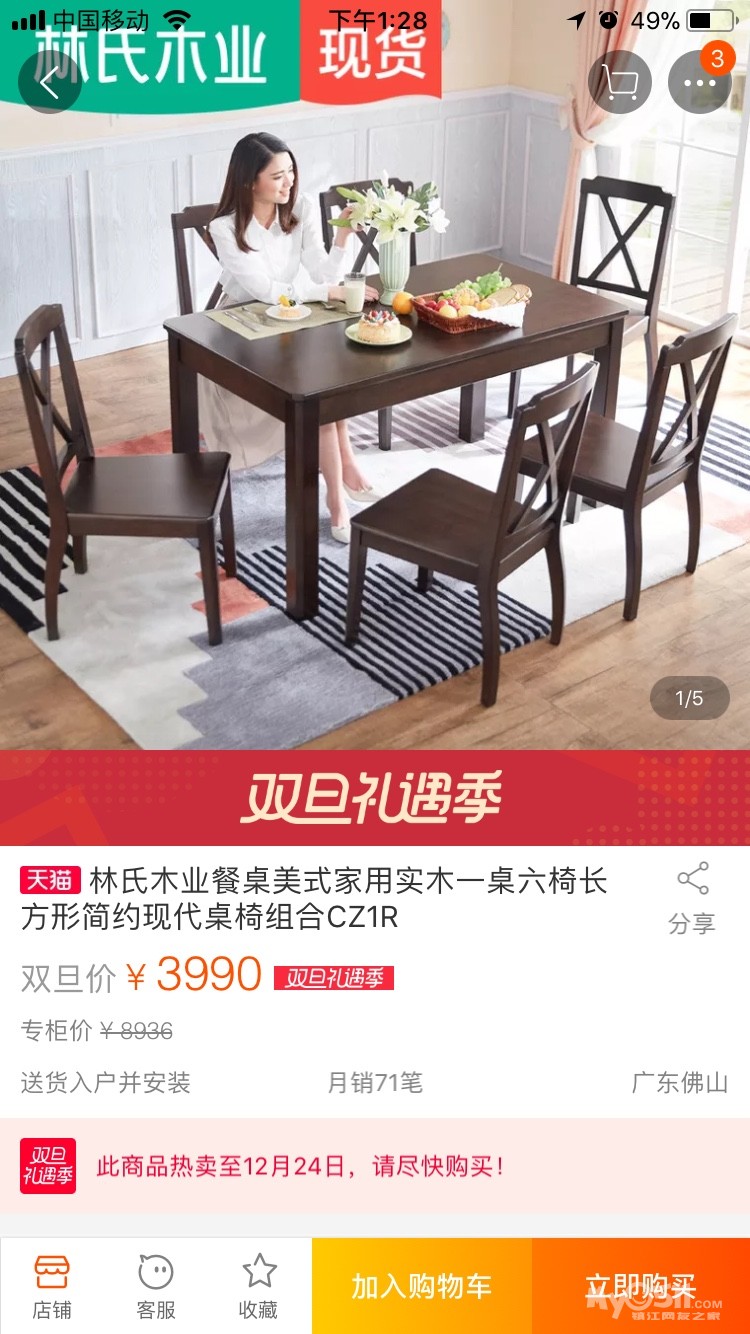Open the 店铺 store page
The image size is (750, 1334).
coord(52,1286)
